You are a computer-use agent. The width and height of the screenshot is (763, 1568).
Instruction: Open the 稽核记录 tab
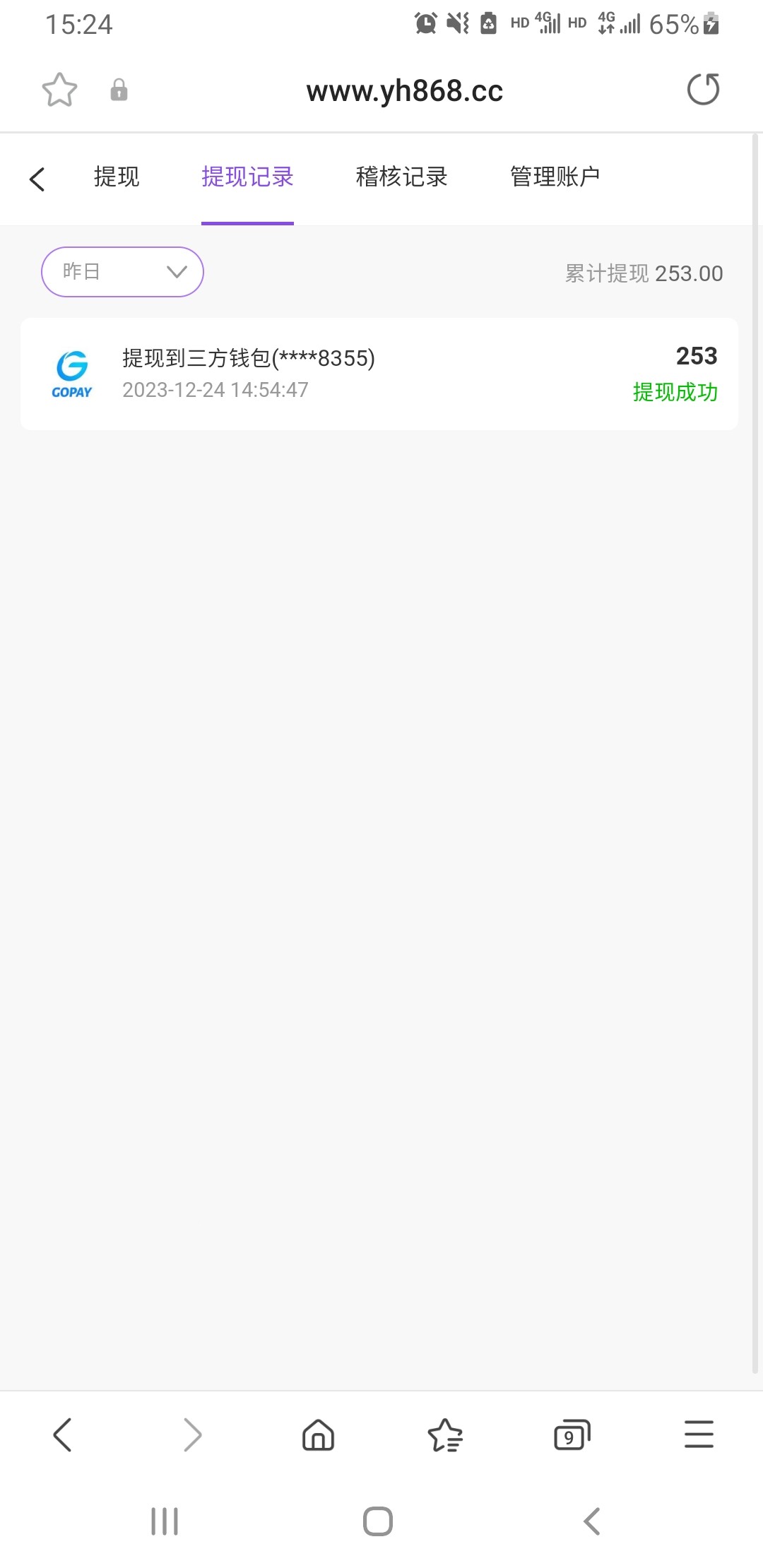[401, 177]
